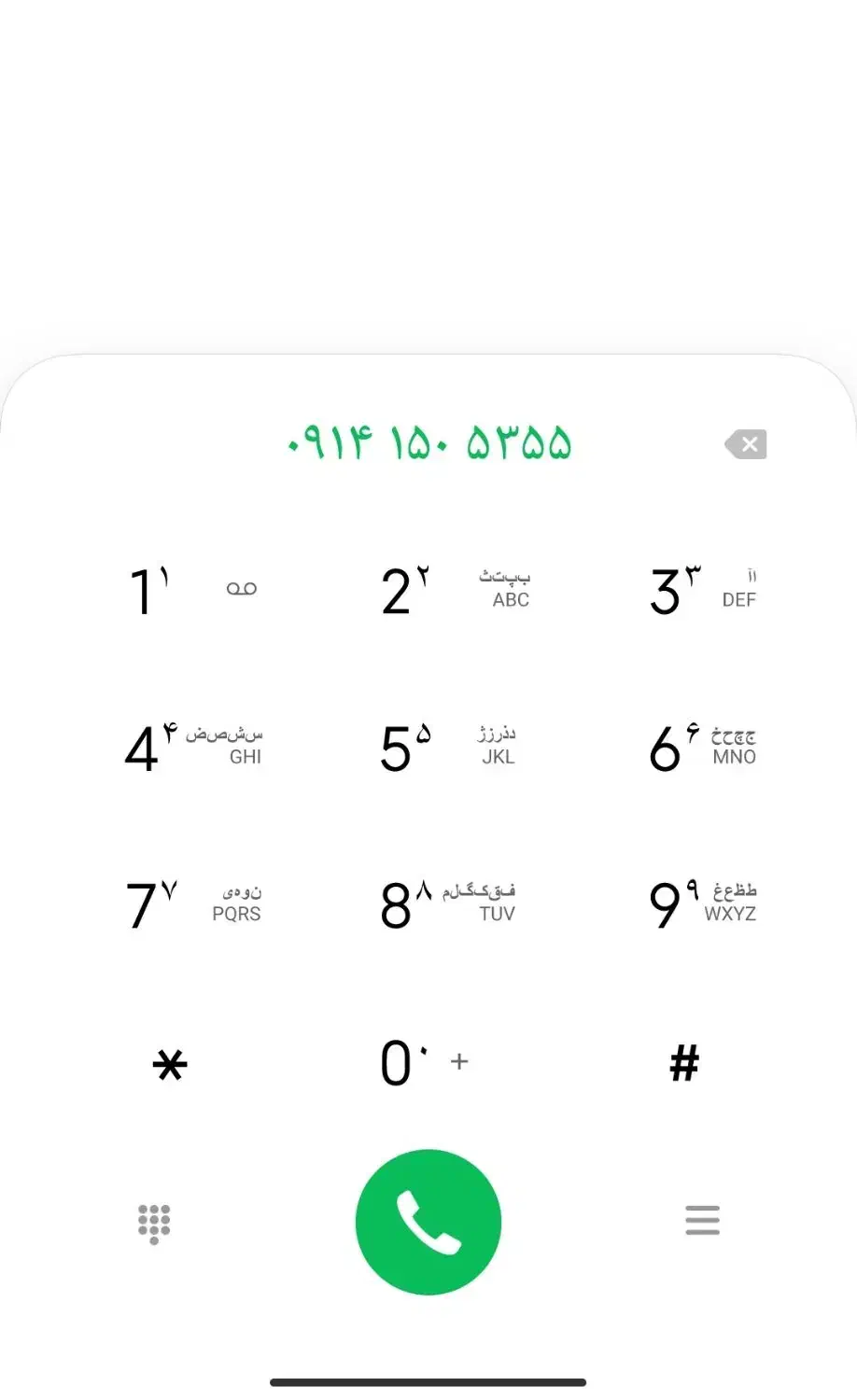Tap the 6 MNO key
The image size is (857, 1400).
(x=703, y=748)
